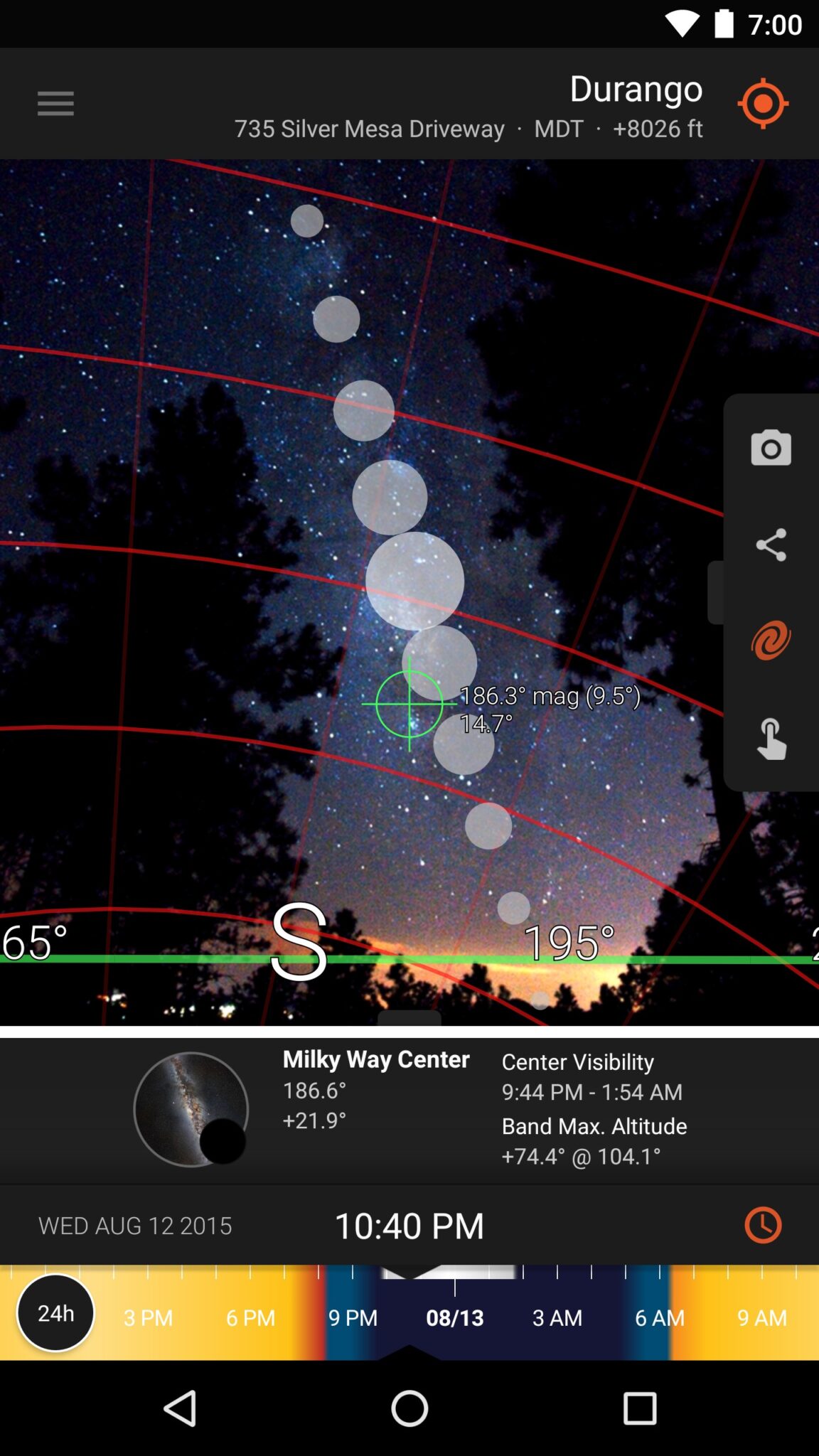Click the 10:40 PM time display
This screenshot has width=819, height=1456.
[x=409, y=1225]
